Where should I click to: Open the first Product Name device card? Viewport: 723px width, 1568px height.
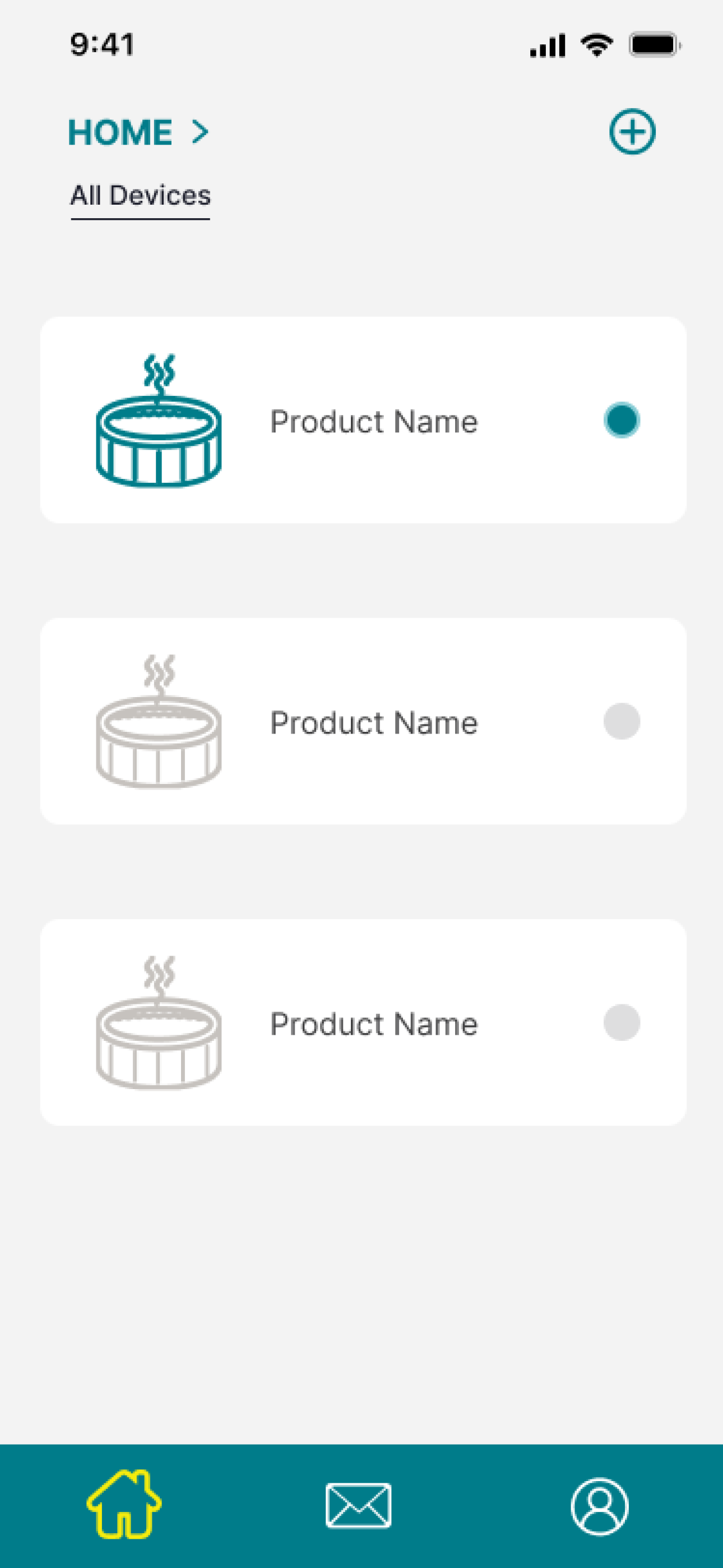pyautogui.click(x=361, y=419)
